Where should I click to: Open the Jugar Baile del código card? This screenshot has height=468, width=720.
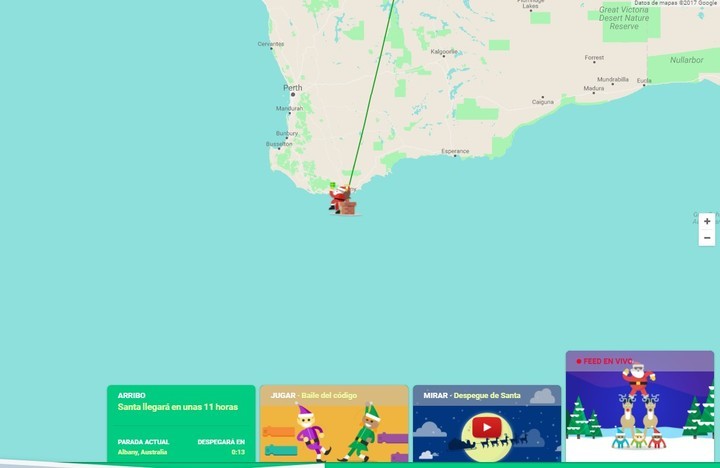click(334, 424)
